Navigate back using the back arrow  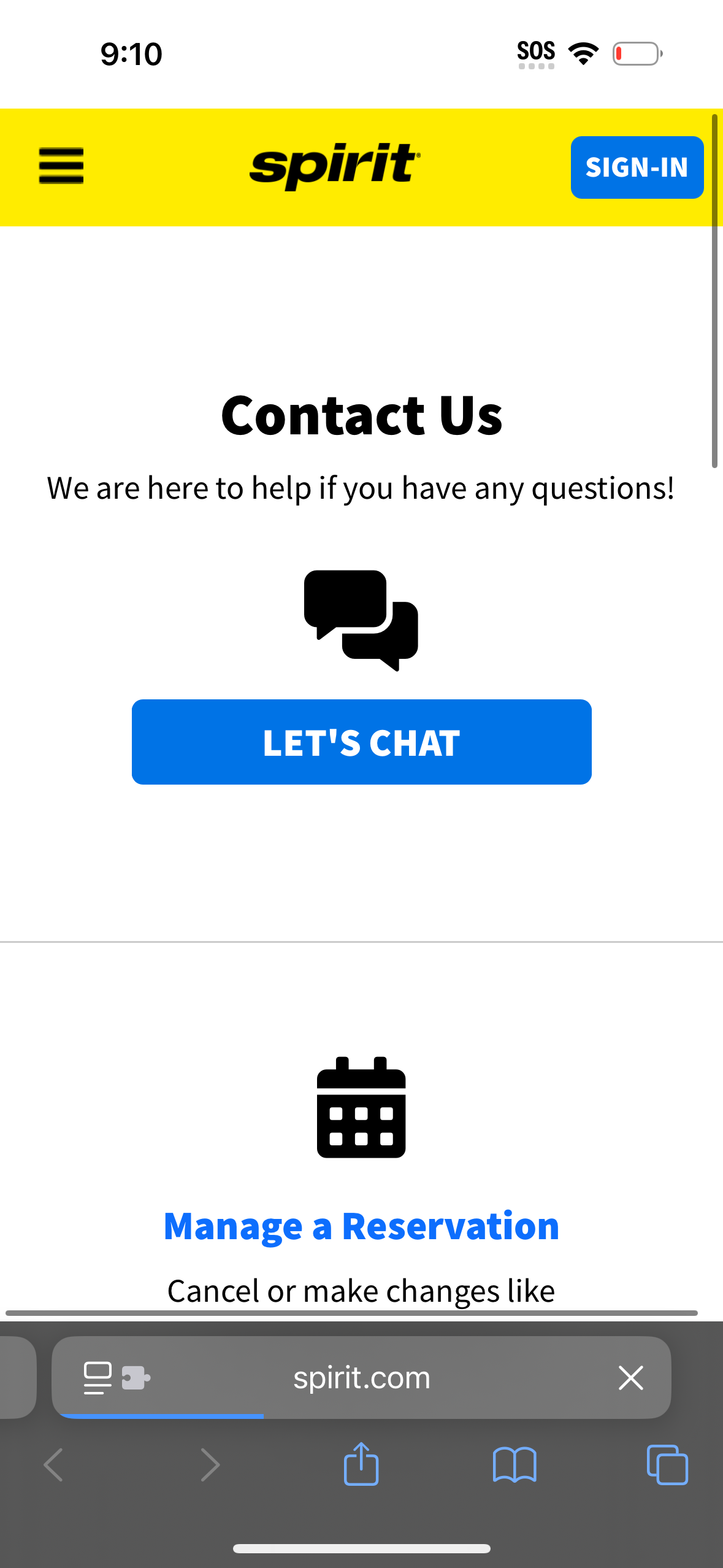(x=54, y=1464)
